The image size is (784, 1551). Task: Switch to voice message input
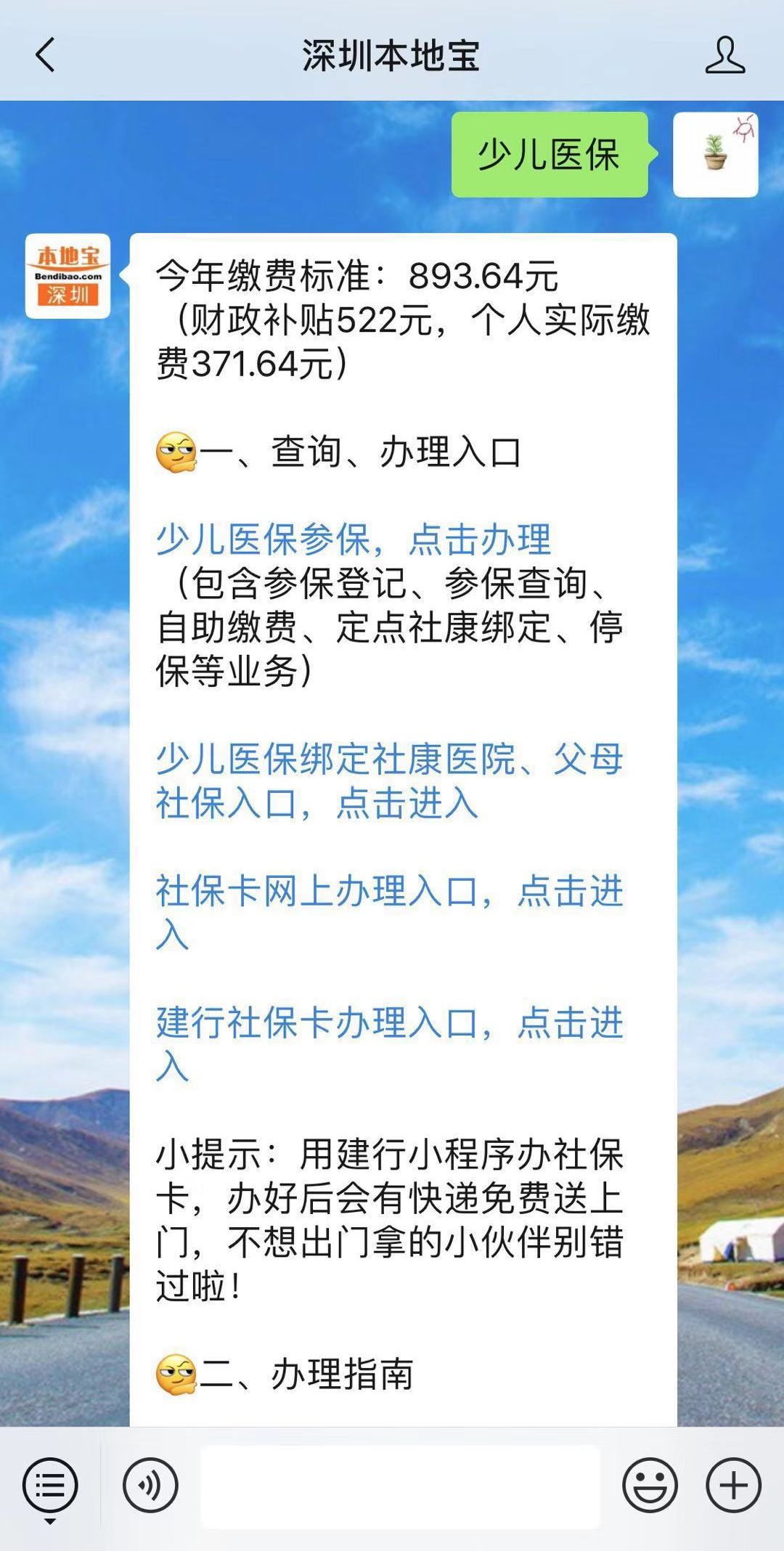tap(150, 1485)
